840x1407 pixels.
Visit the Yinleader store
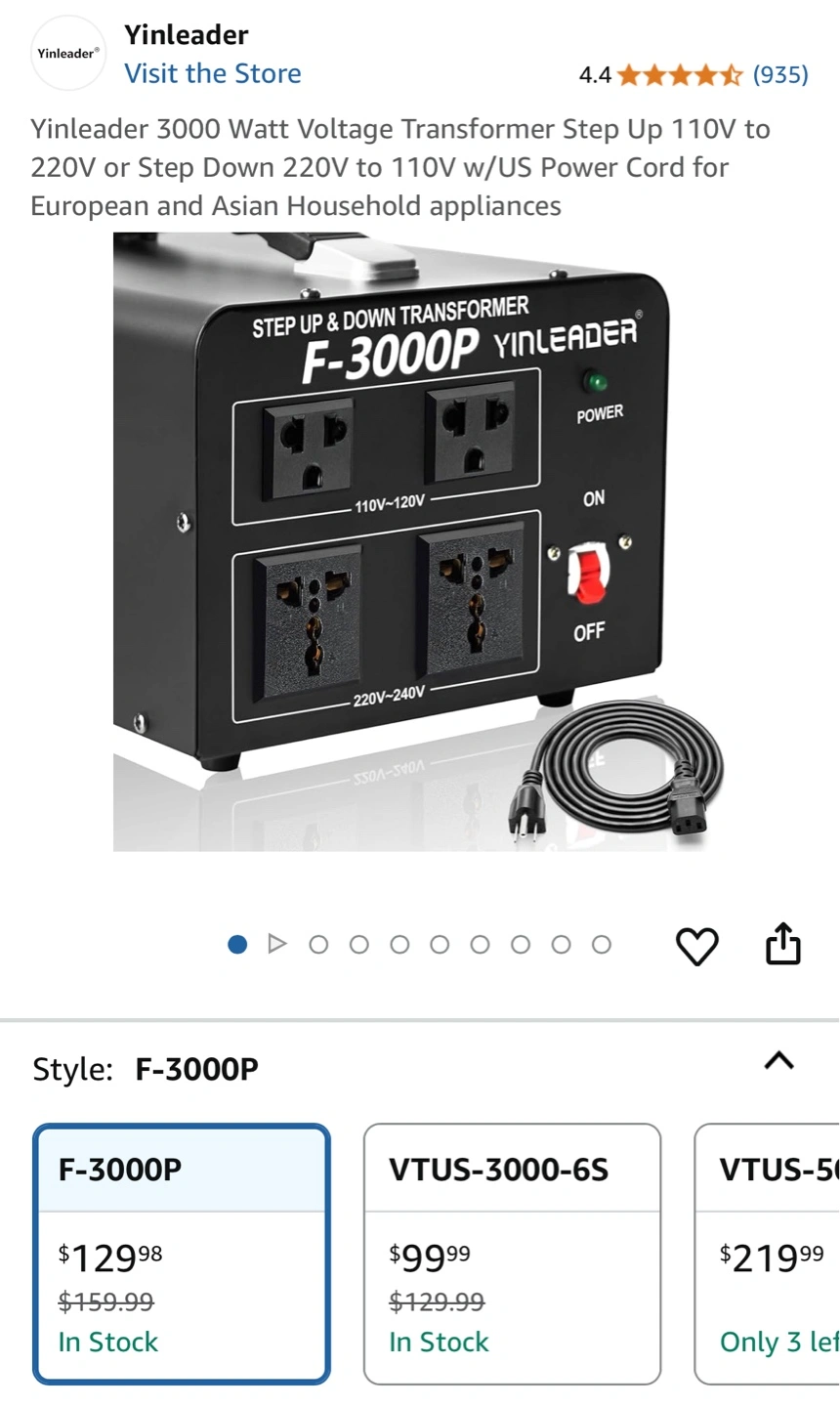[212, 73]
